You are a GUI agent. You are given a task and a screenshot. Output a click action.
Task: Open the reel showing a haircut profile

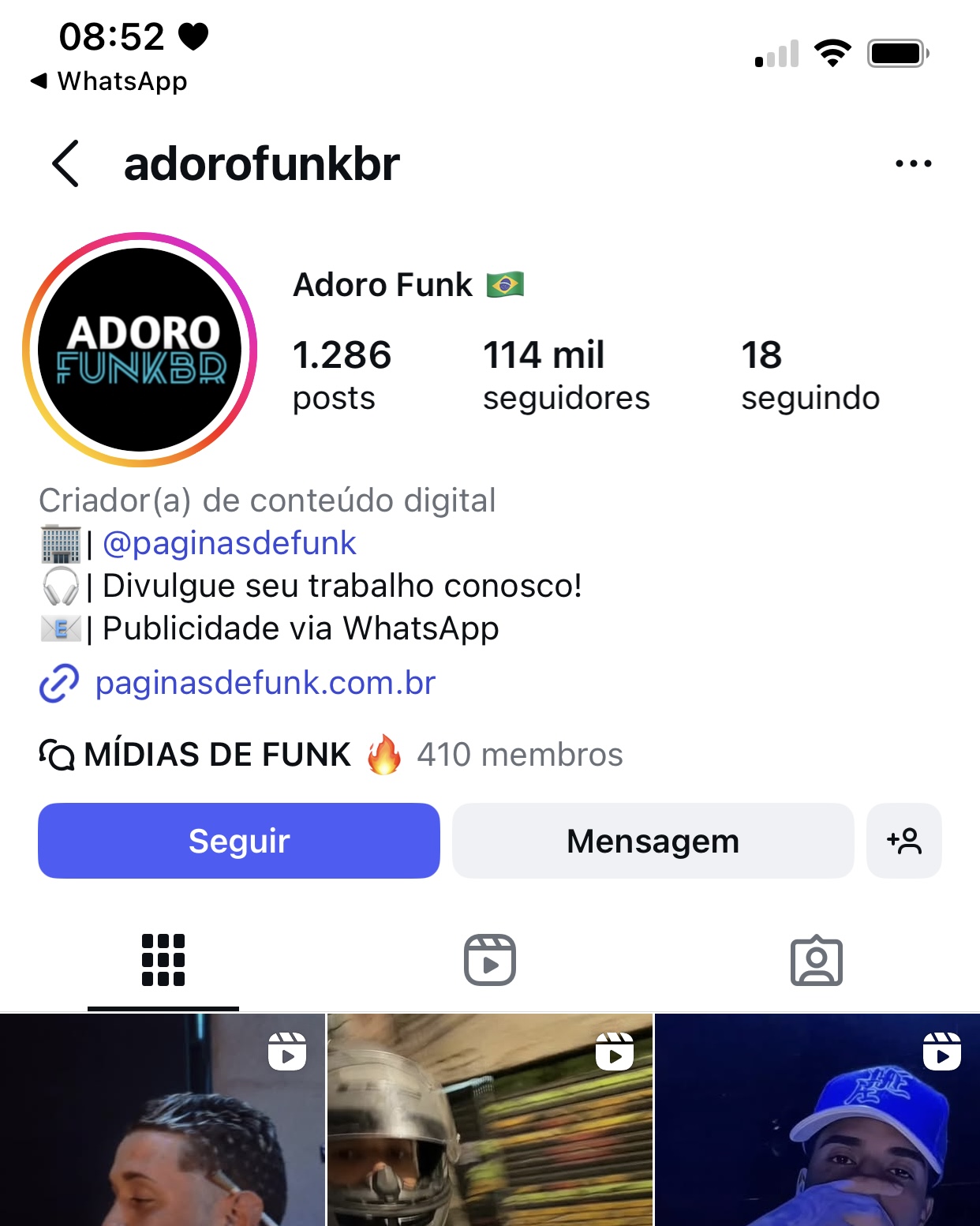(162, 1121)
